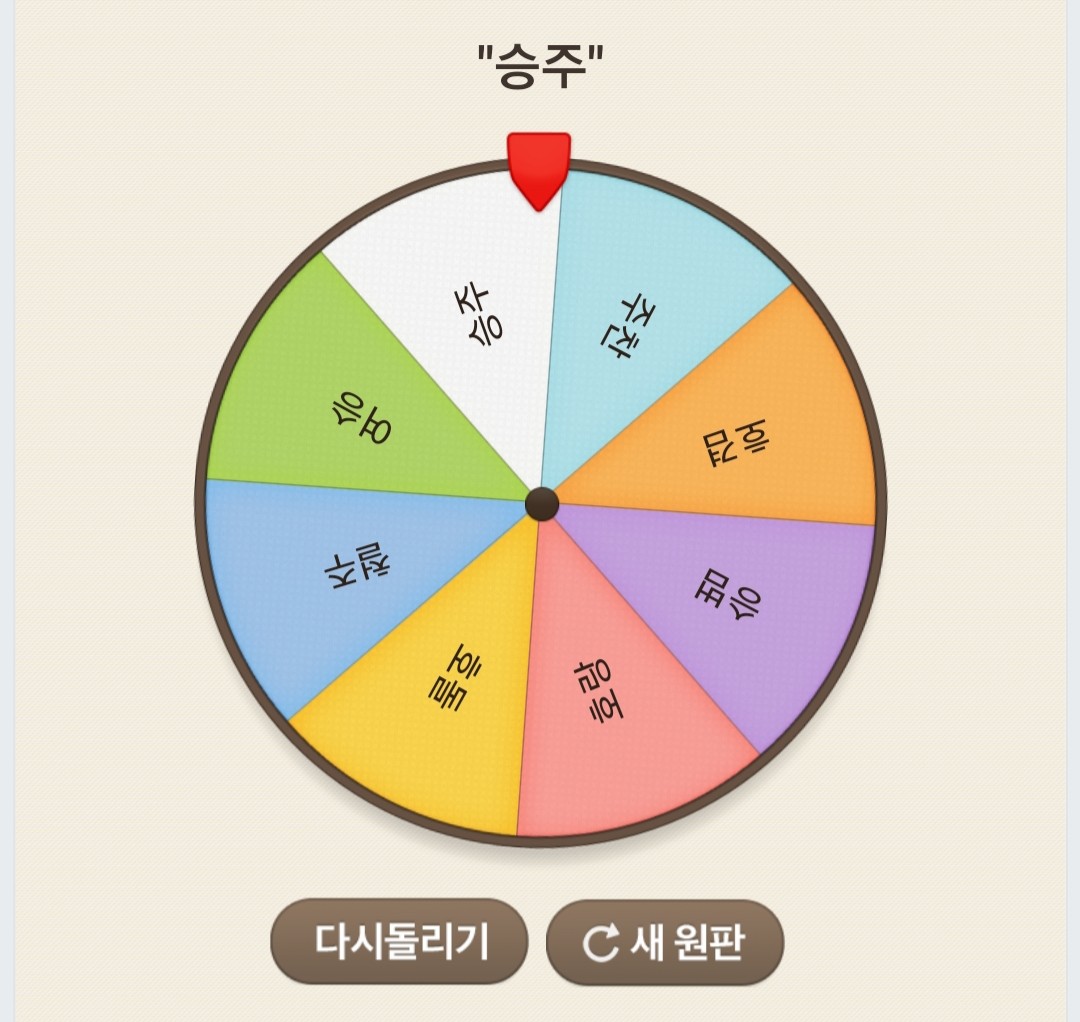Create a new wheel with 새 원판
The image size is (1080, 1022).
(x=665, y=942)
